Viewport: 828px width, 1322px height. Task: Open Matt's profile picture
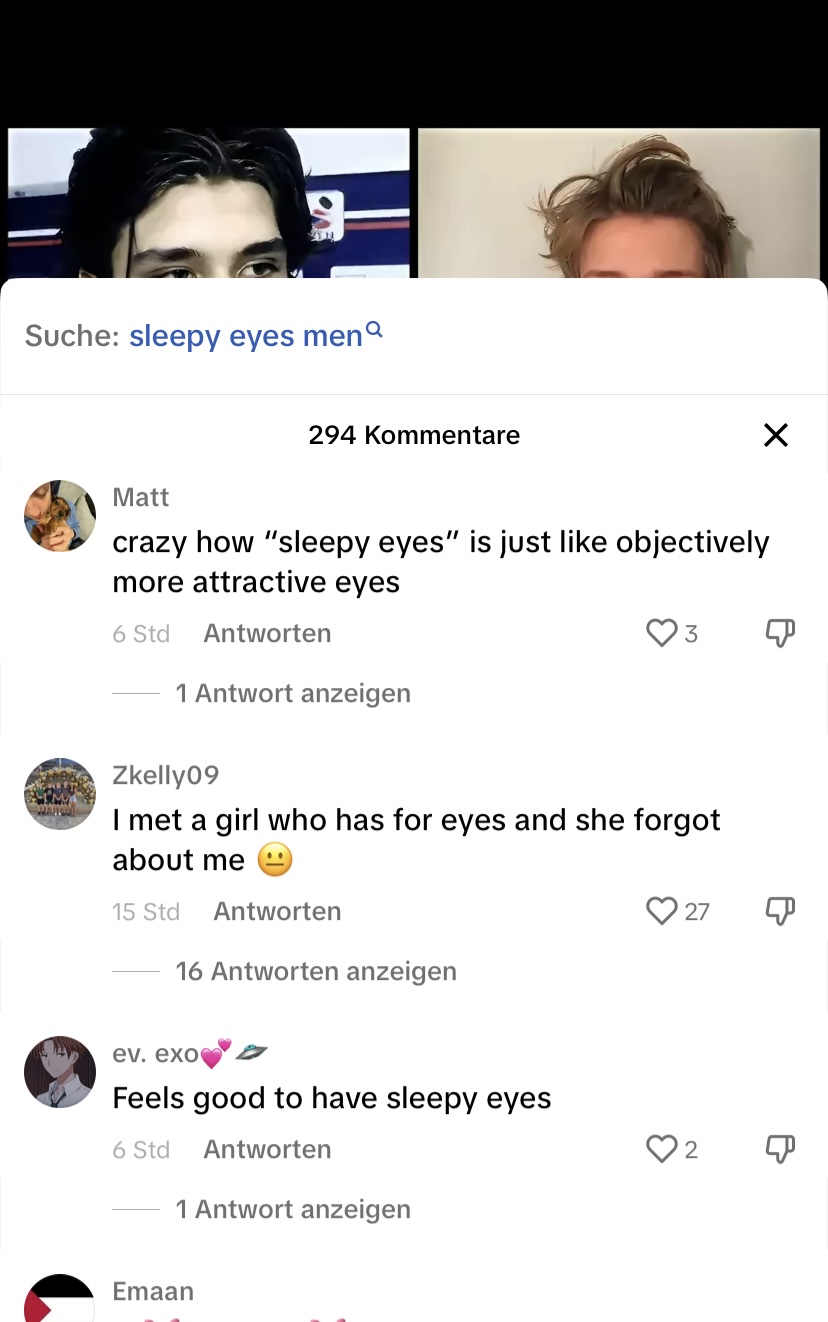(60, 516)
